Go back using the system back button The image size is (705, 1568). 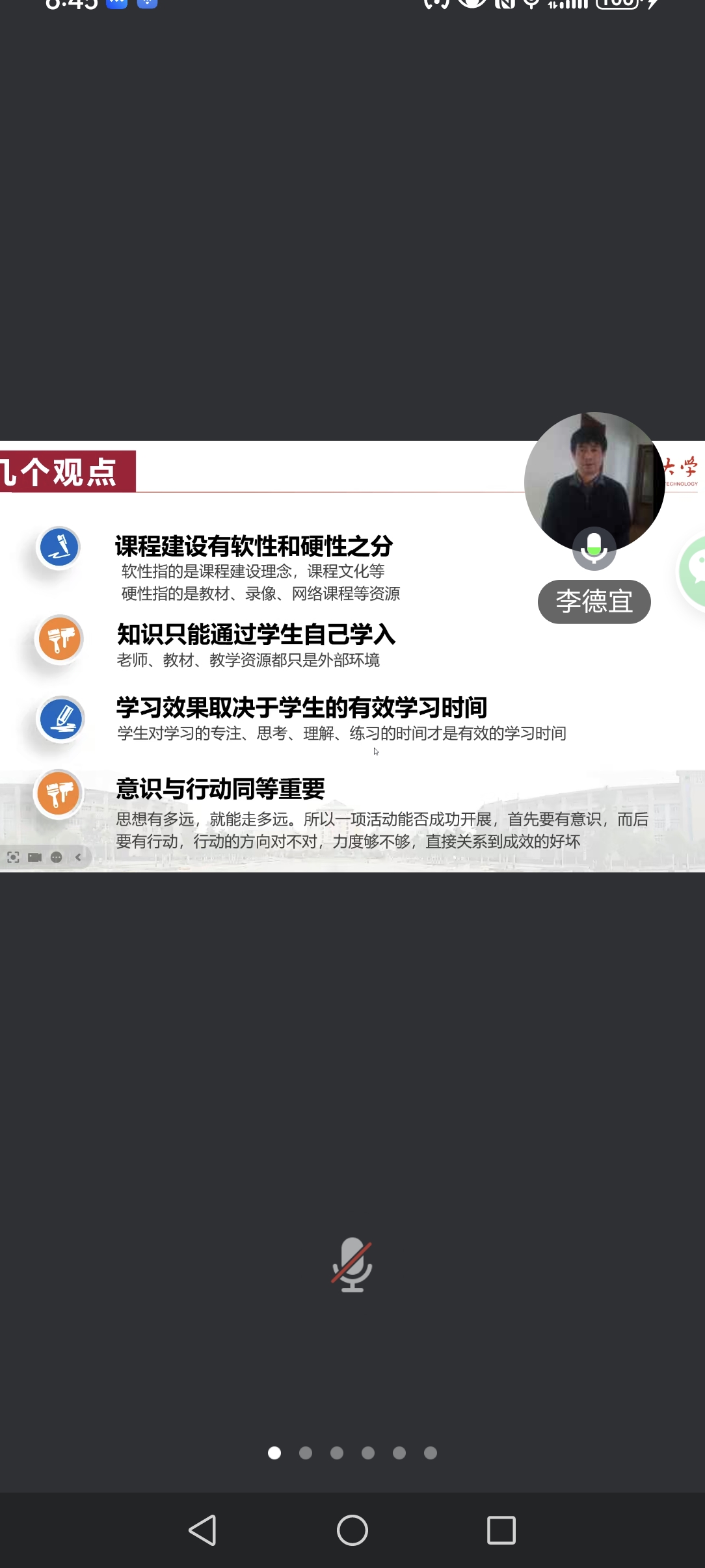[203, 1530]
